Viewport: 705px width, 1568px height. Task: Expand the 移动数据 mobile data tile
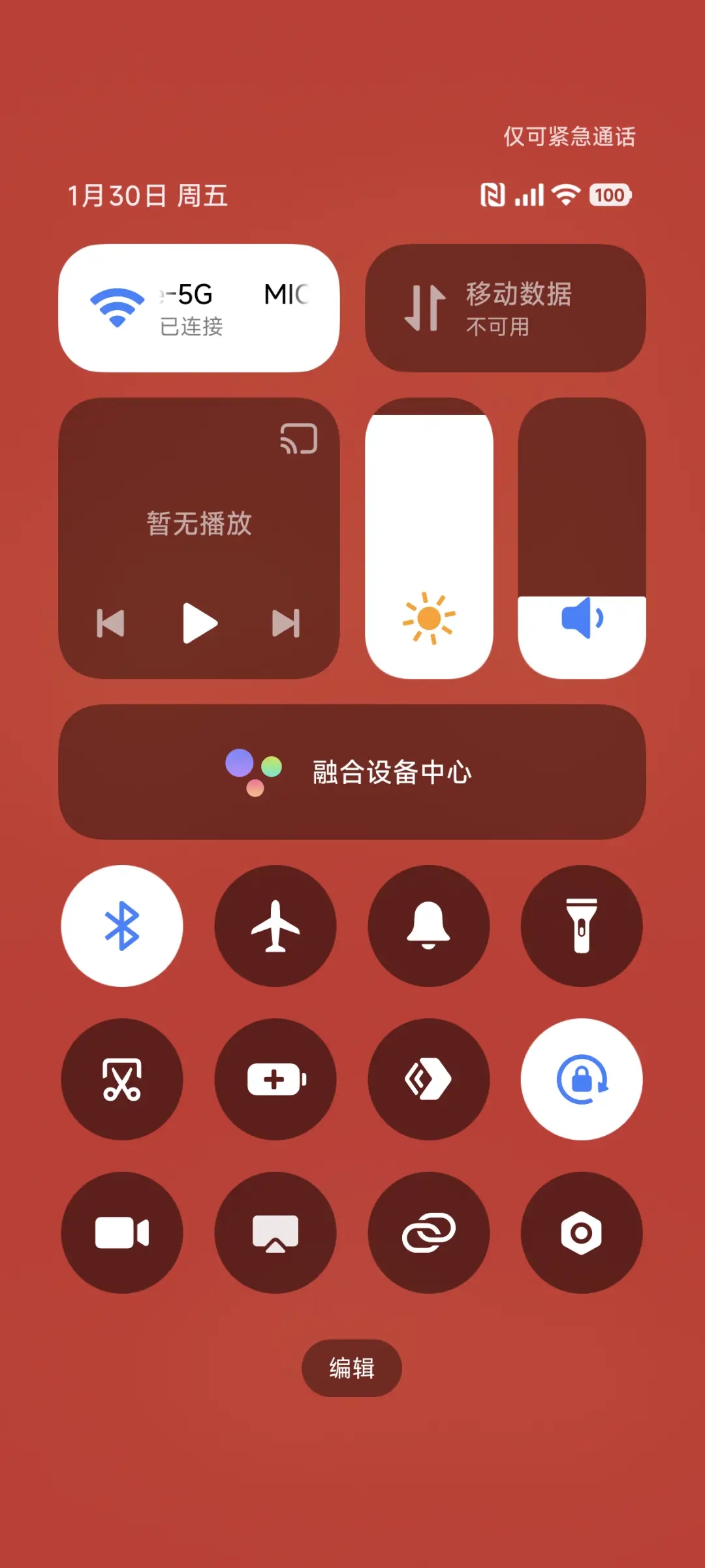coord(507,307)
